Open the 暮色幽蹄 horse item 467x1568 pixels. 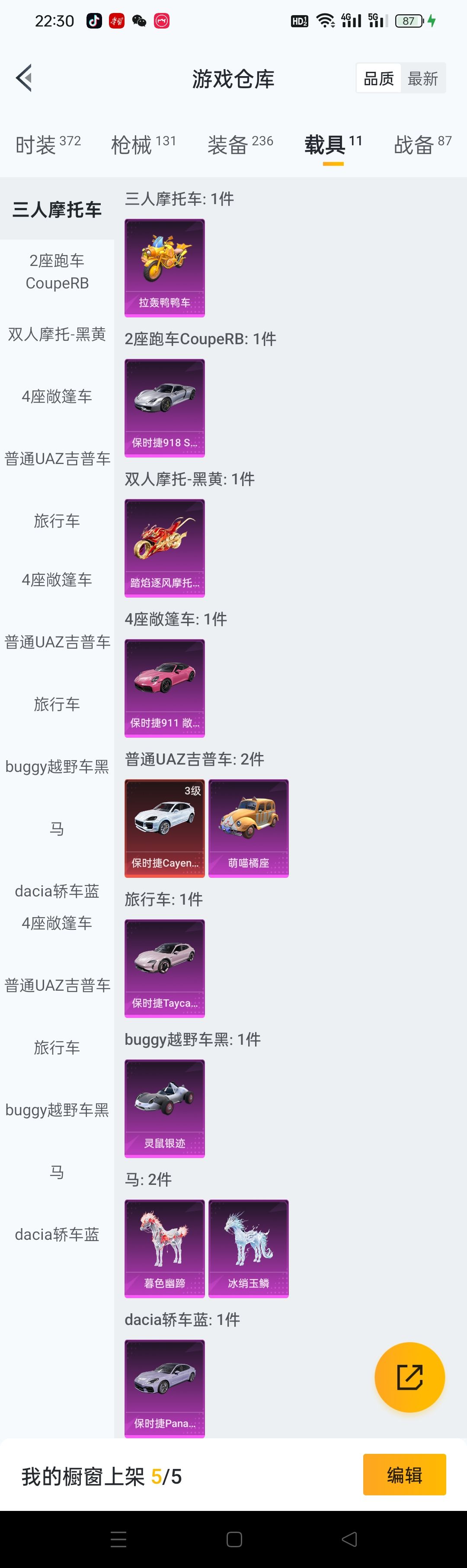164,1248
